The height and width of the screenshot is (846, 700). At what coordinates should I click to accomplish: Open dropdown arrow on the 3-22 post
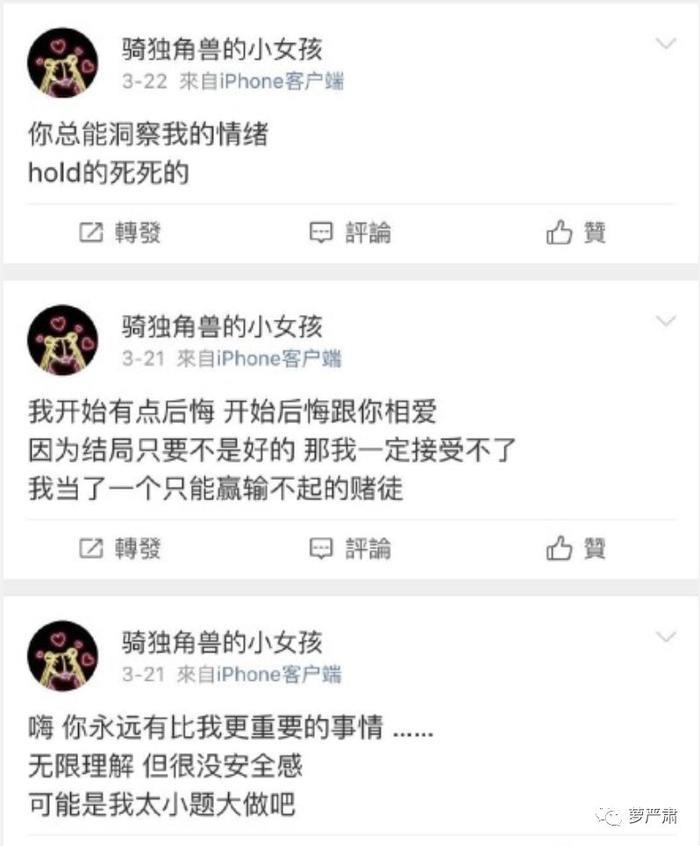pos(666,44)
